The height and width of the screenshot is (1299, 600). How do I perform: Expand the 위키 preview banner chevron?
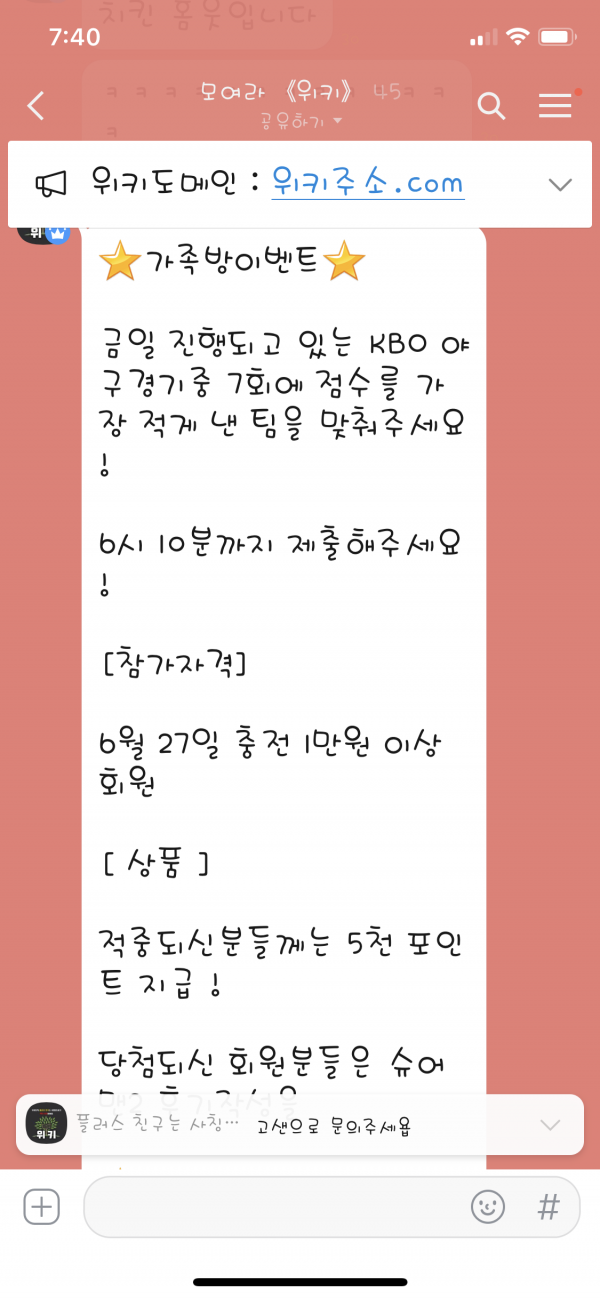(x=550, y=1125)
